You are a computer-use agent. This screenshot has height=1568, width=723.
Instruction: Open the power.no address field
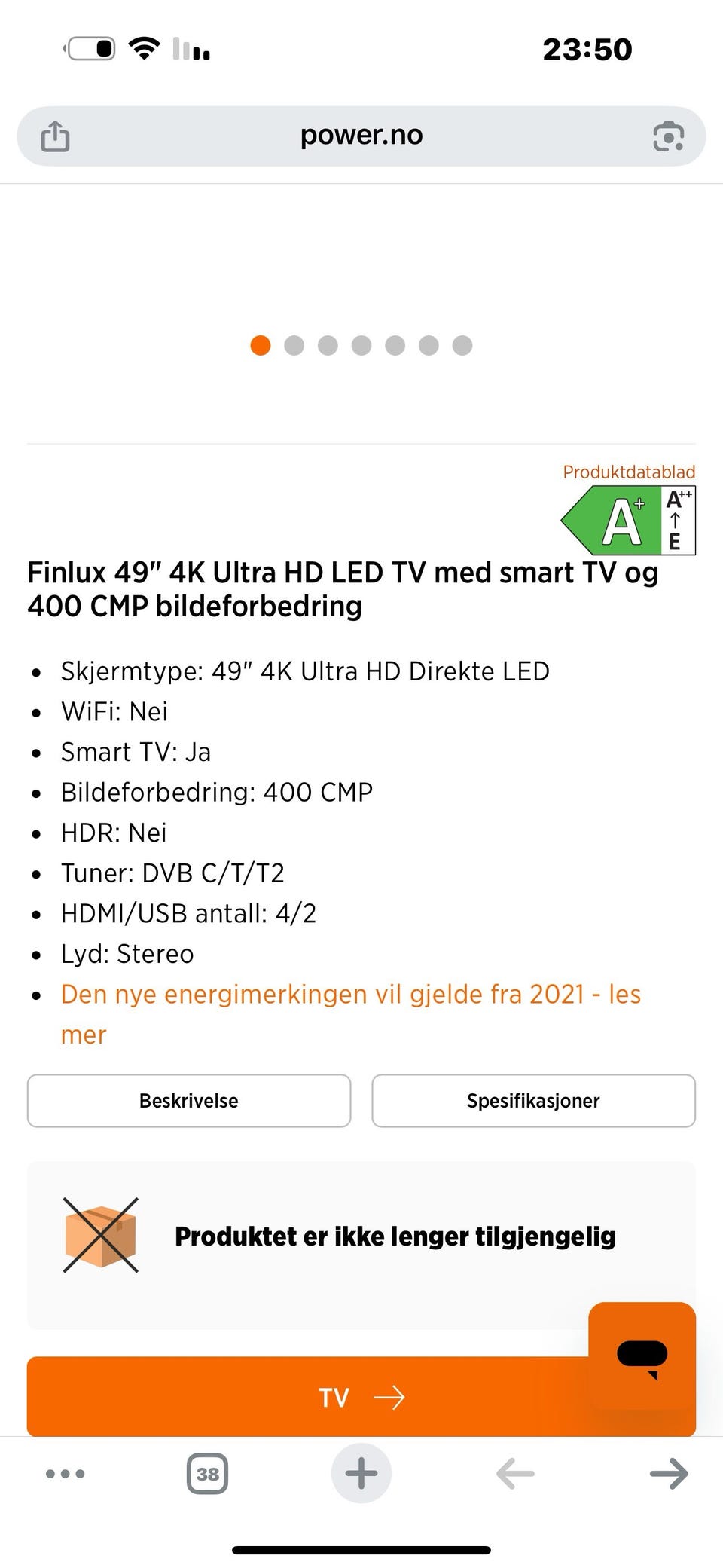(x=361, y=136)
